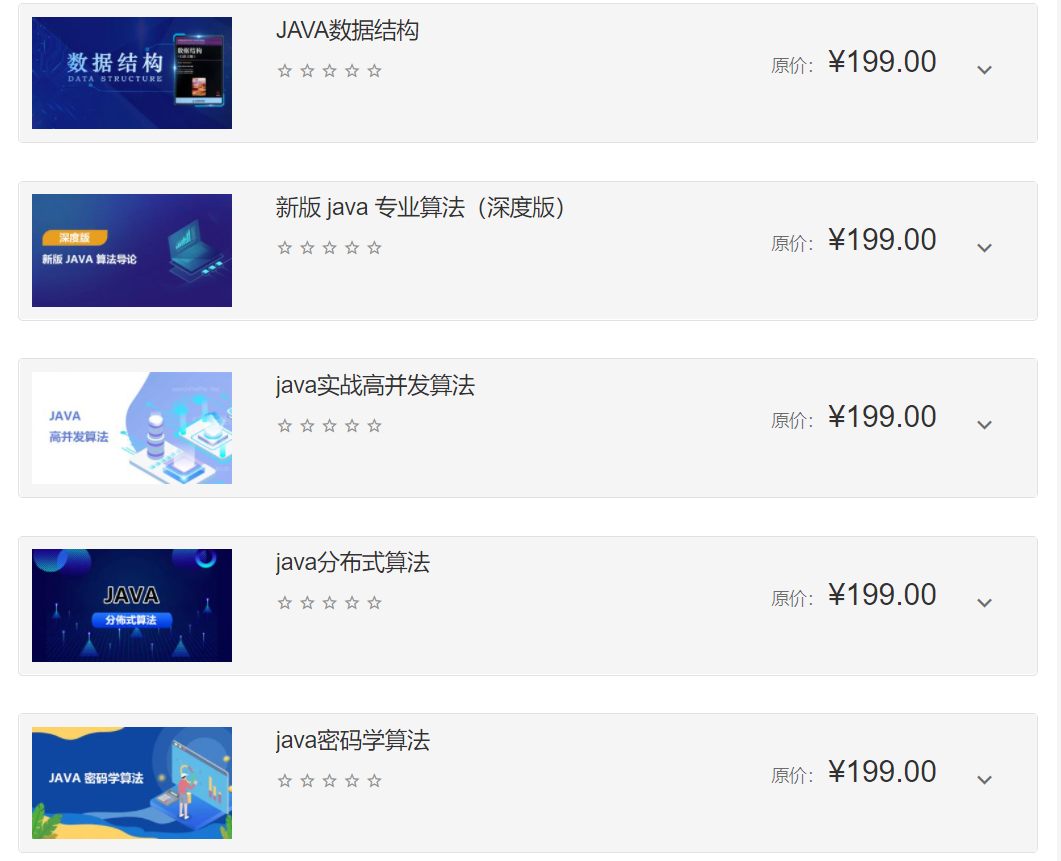Open the JAVA 密码学算法 course thumbnail
Viewport: 1061px width, 861px height.
132,783
